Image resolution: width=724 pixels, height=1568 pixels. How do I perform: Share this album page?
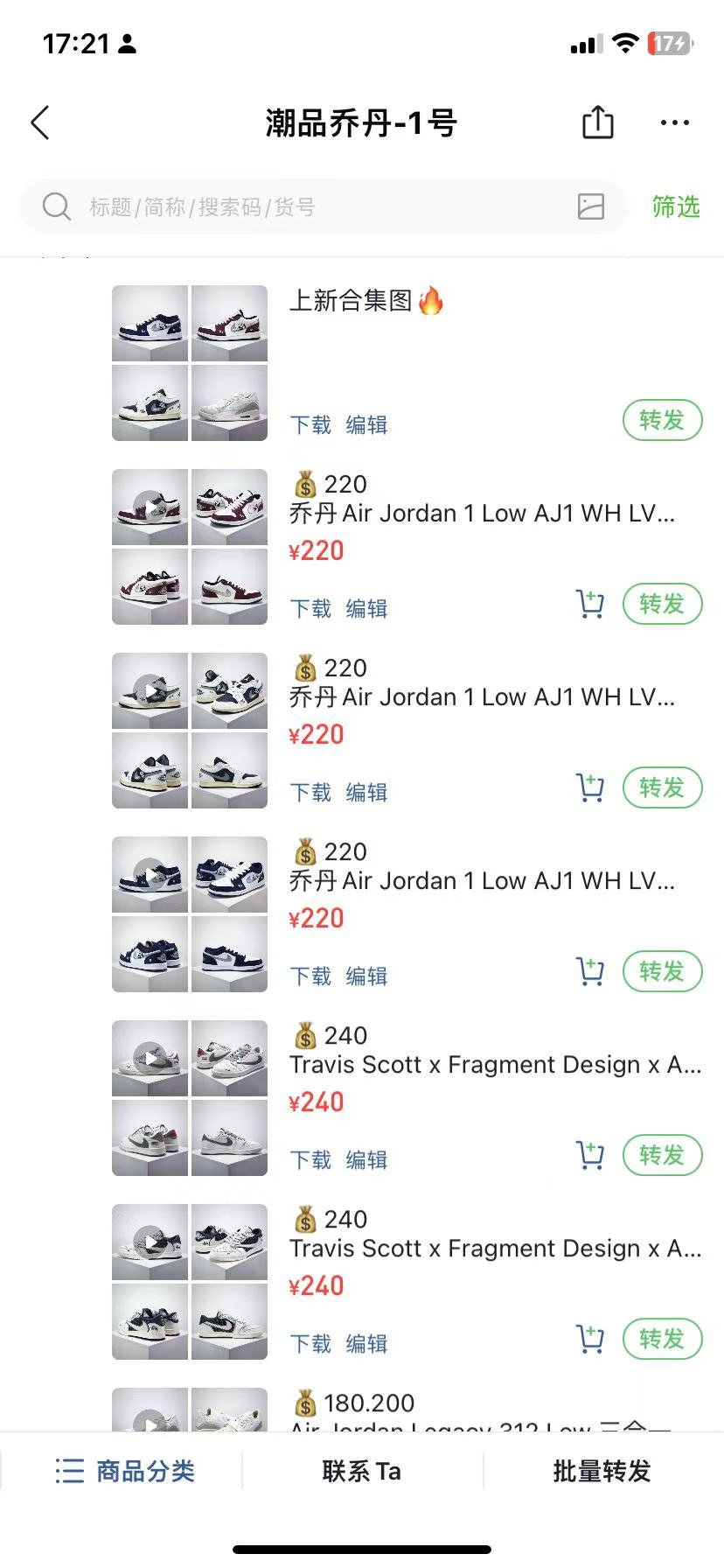(598, 122)
